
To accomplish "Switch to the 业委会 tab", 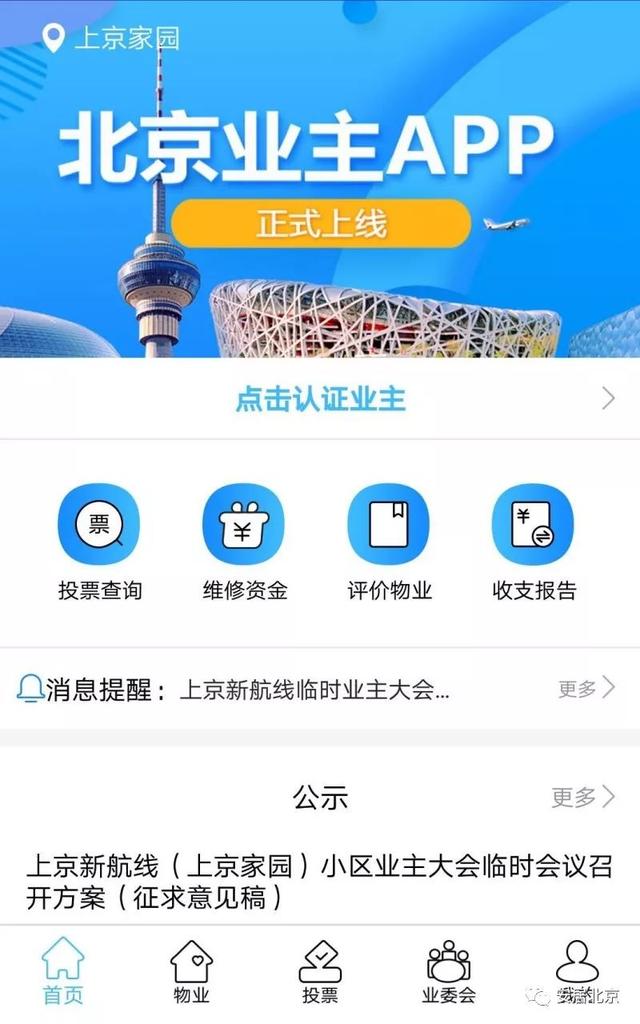I will 449,971.
